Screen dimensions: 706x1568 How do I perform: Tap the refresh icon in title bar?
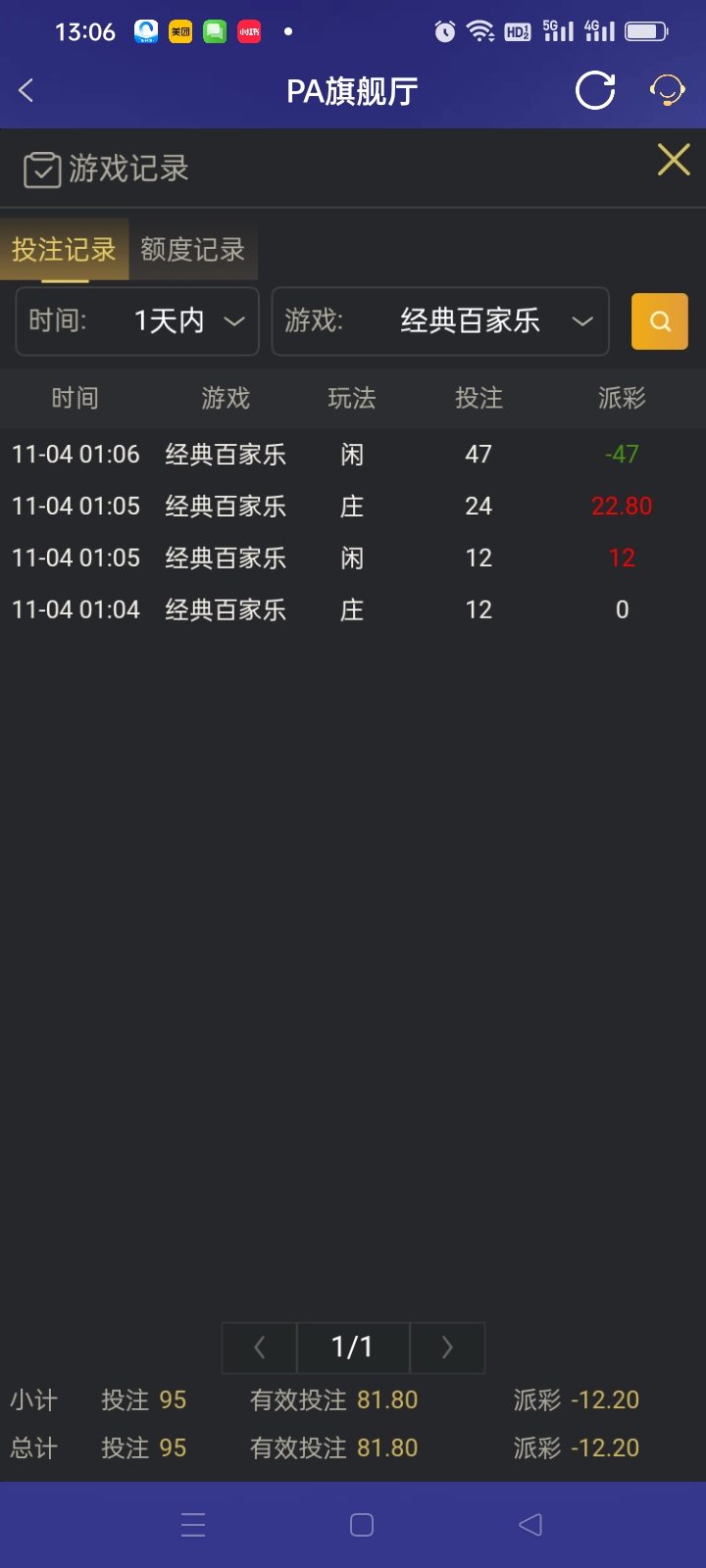tap(594, 90)
